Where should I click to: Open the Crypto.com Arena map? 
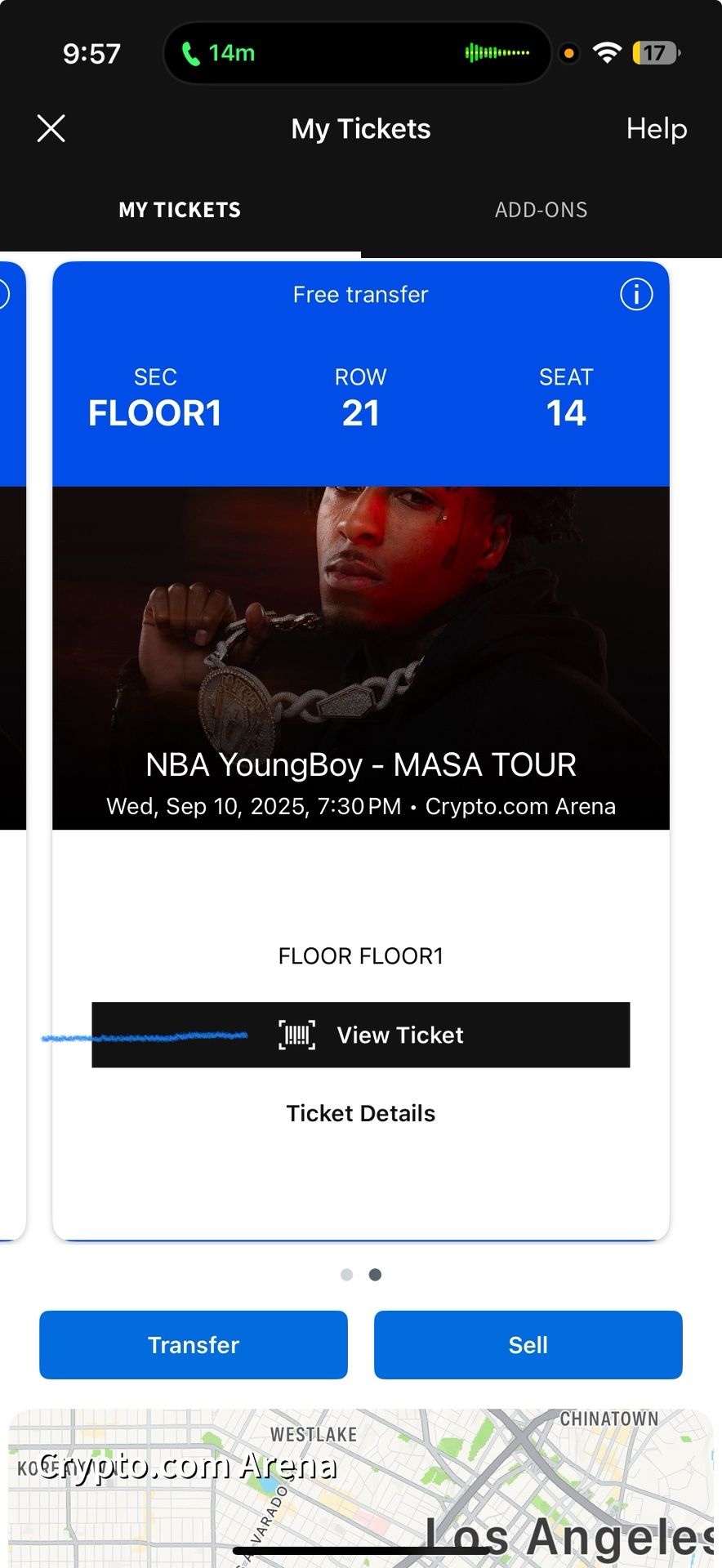[360, 1488]
